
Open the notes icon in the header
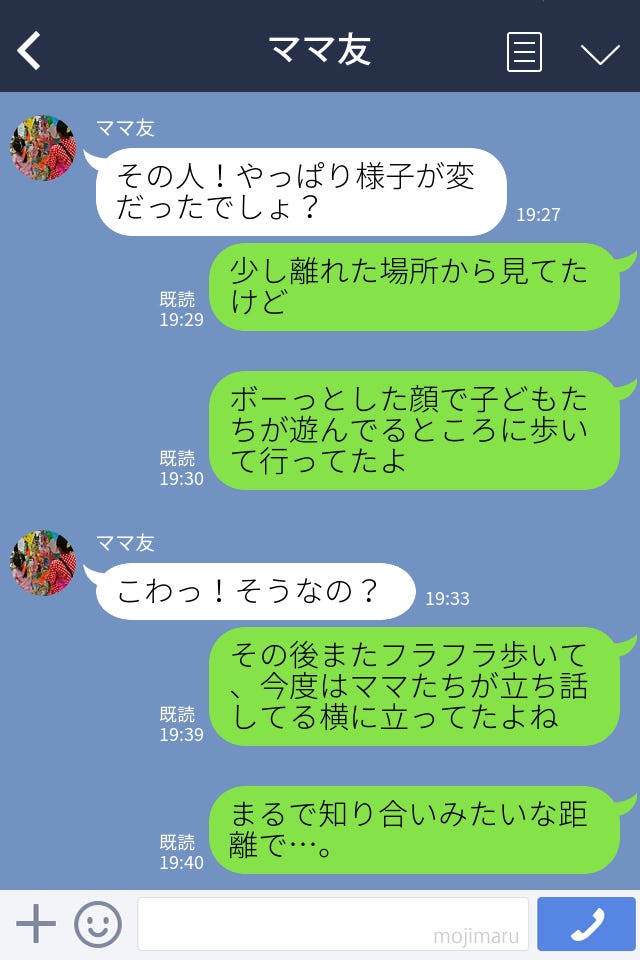tap(524, 52)
